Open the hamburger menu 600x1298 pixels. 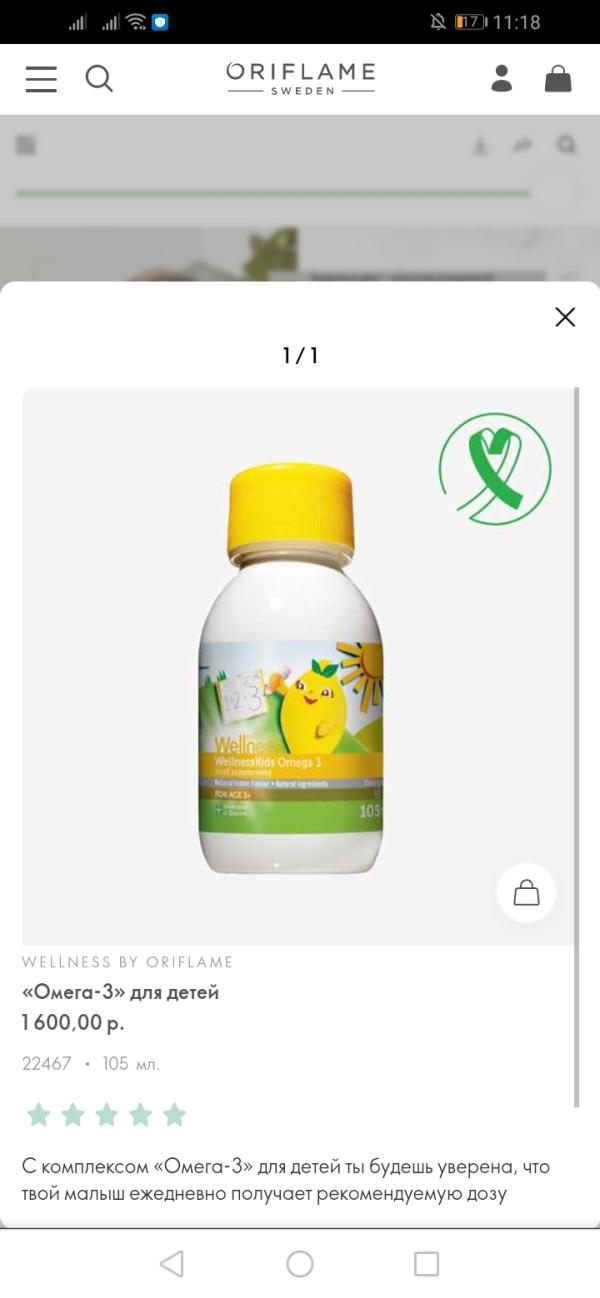(41, 79)
